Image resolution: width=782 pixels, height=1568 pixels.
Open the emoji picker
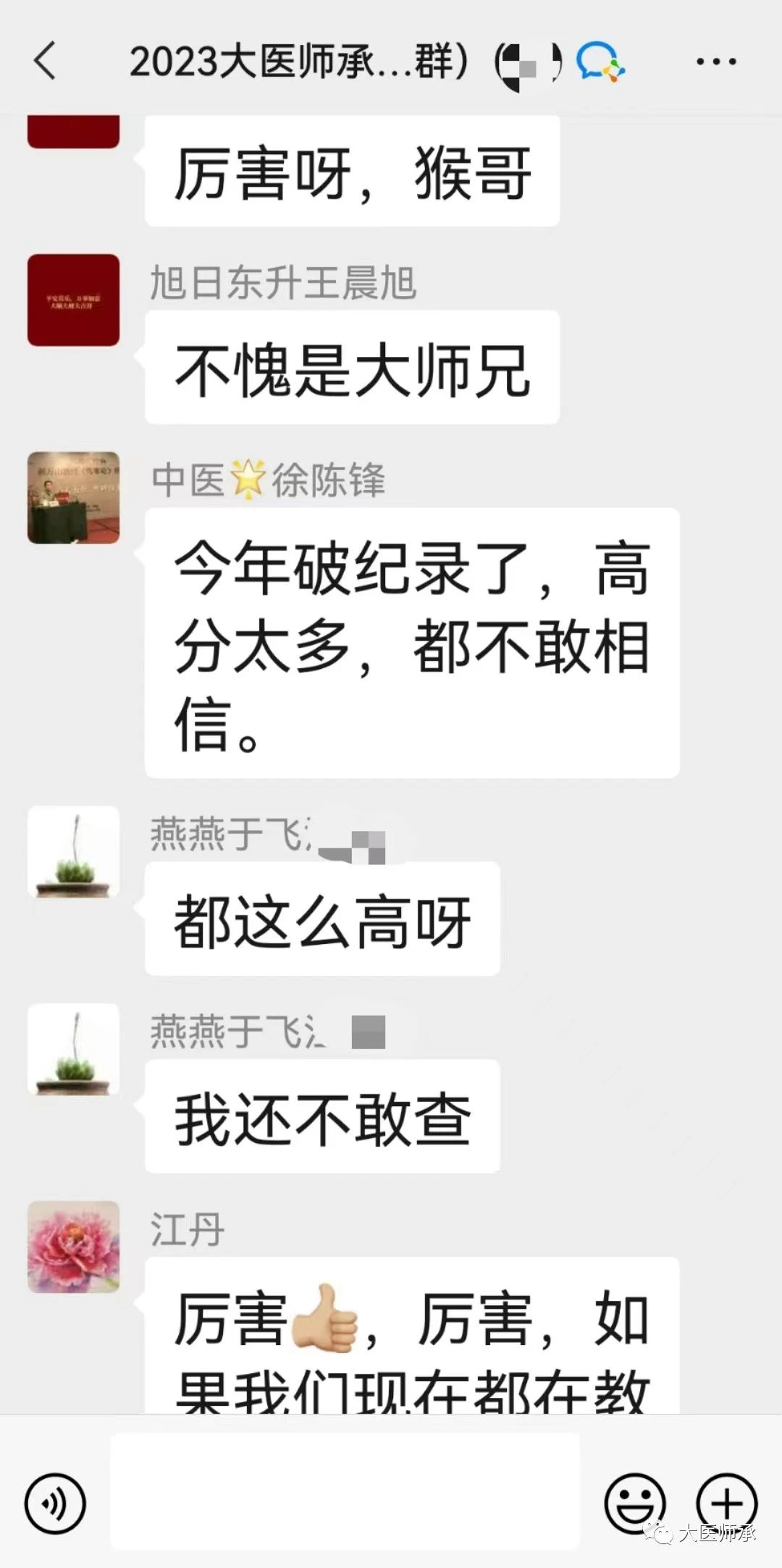(634, 1504)
